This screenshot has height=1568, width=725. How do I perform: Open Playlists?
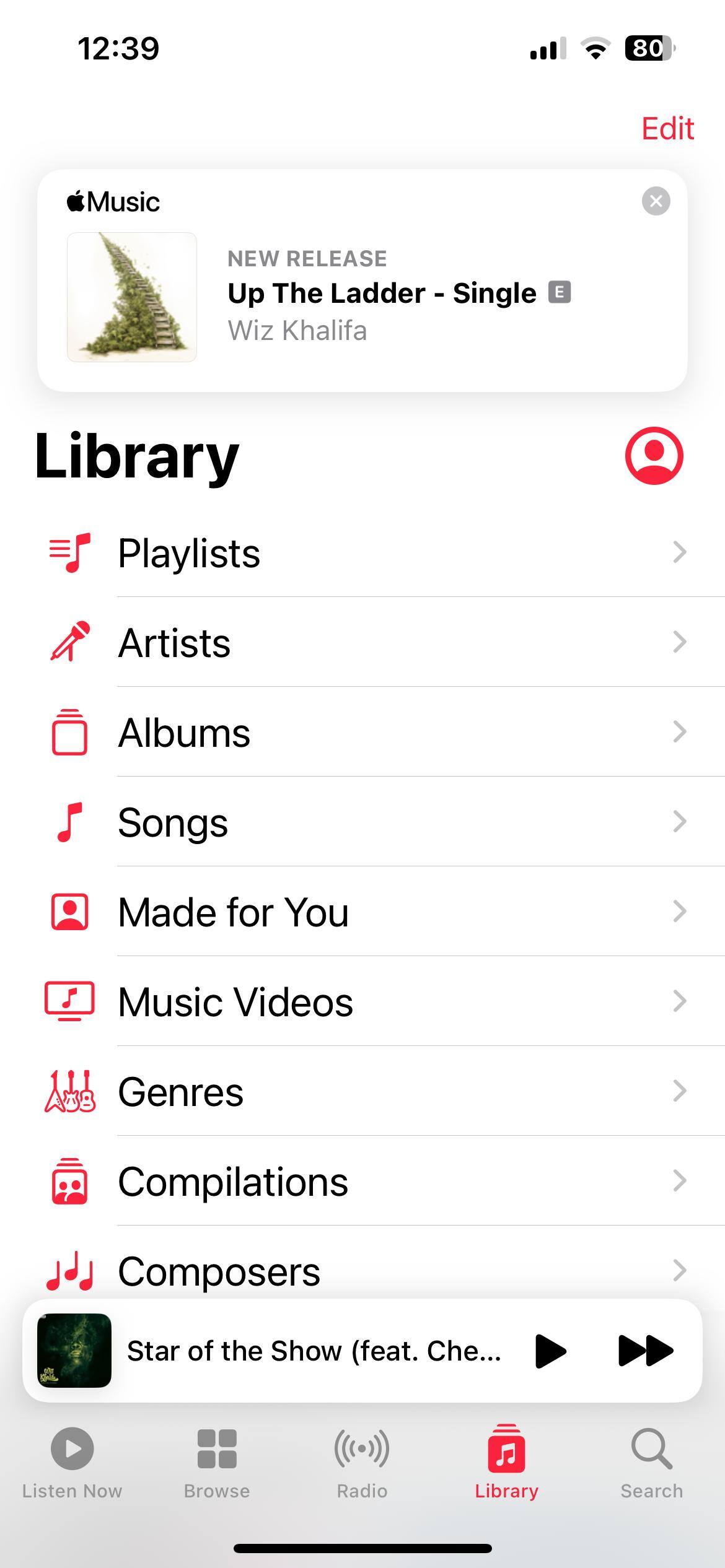coord(372,552)
